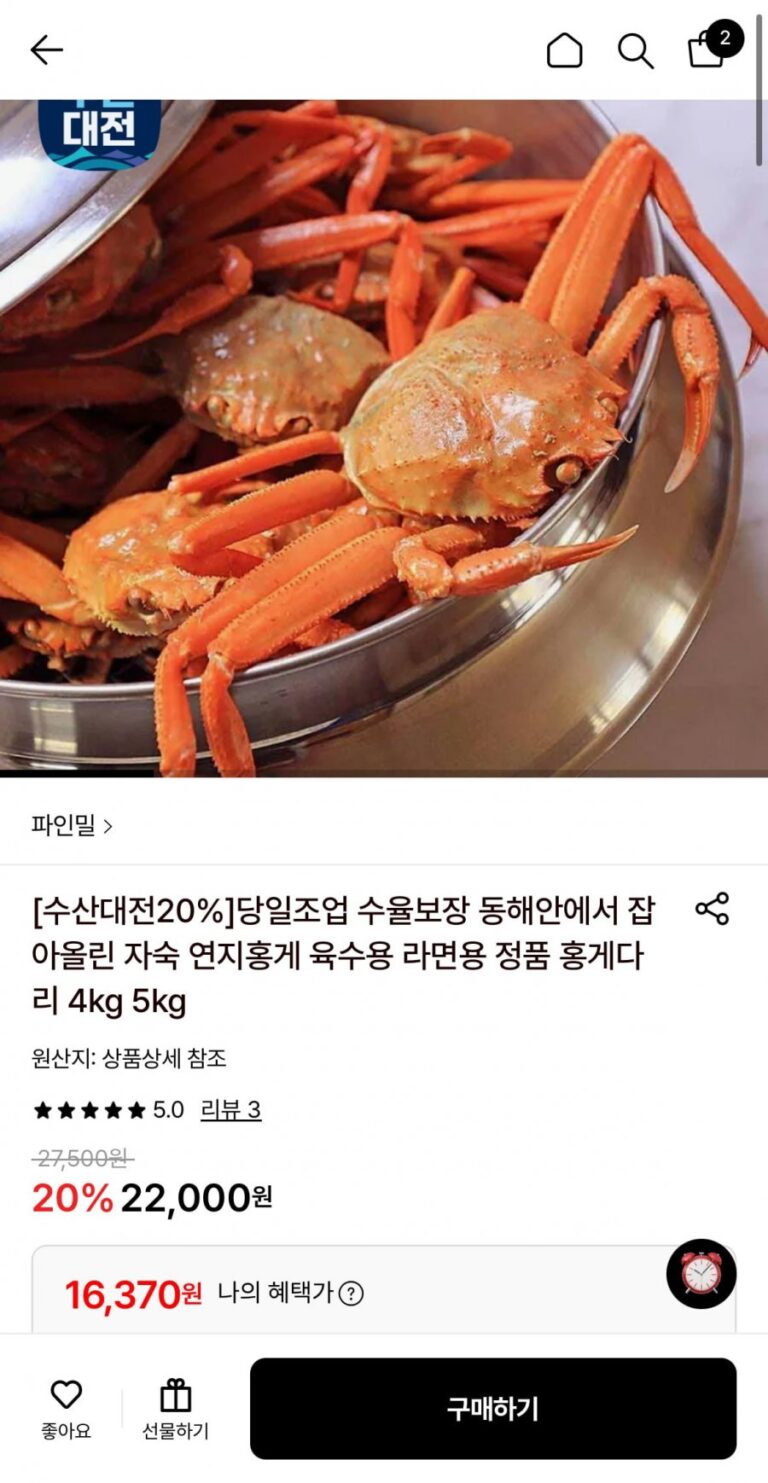Go back using the arrow icon

pyautogui.click(x=46, y=50)
